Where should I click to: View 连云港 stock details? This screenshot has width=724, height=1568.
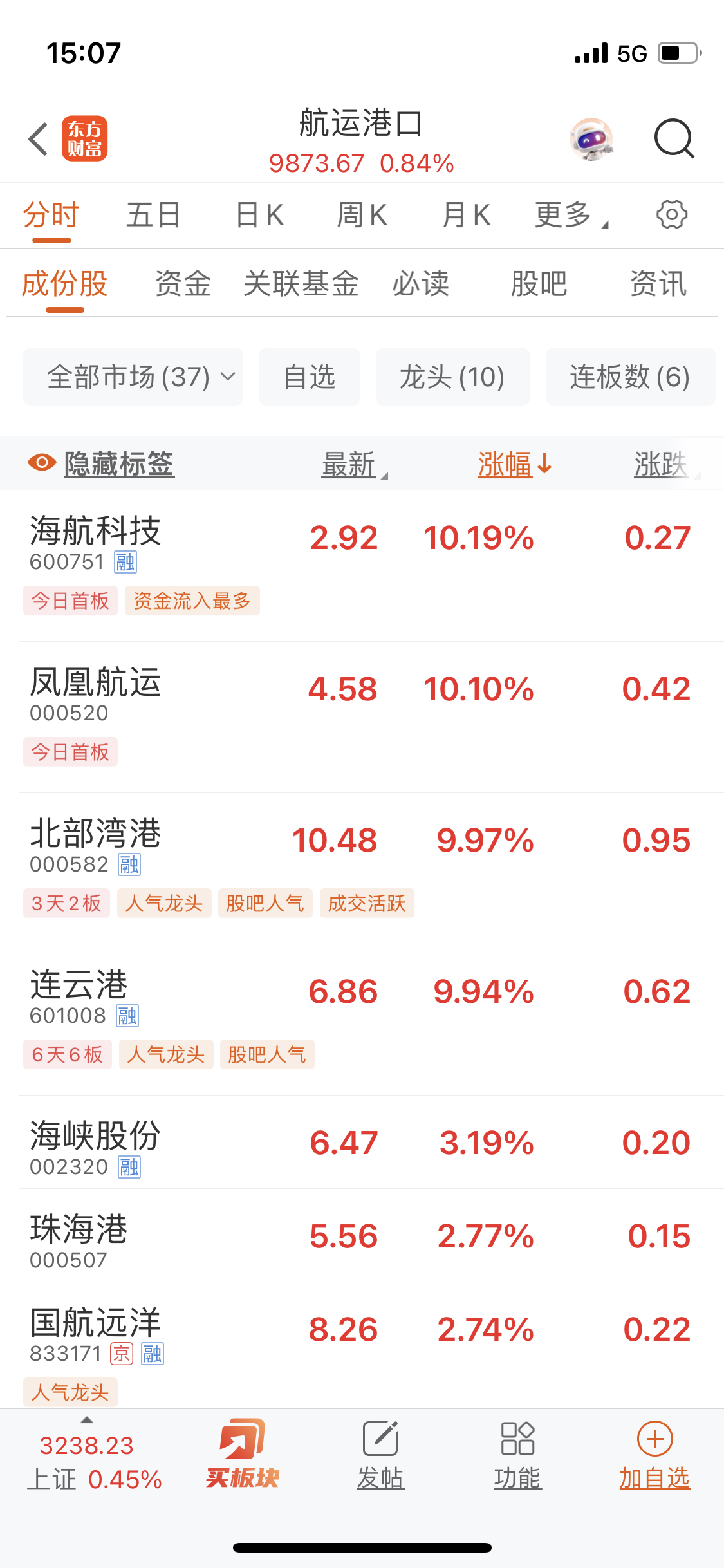coord(80,994)
